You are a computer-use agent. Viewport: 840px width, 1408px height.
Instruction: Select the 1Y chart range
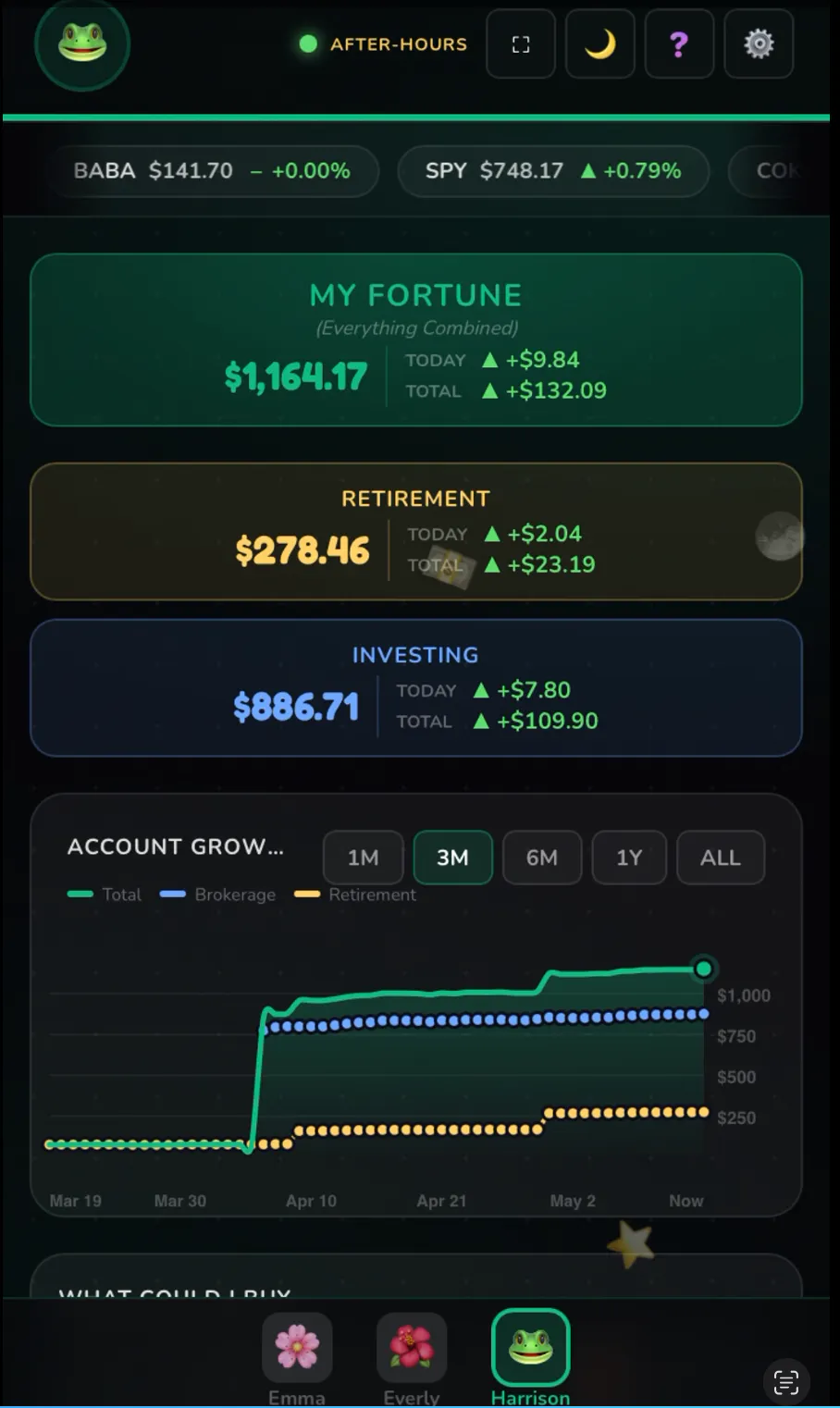click(x=629, y=858)
